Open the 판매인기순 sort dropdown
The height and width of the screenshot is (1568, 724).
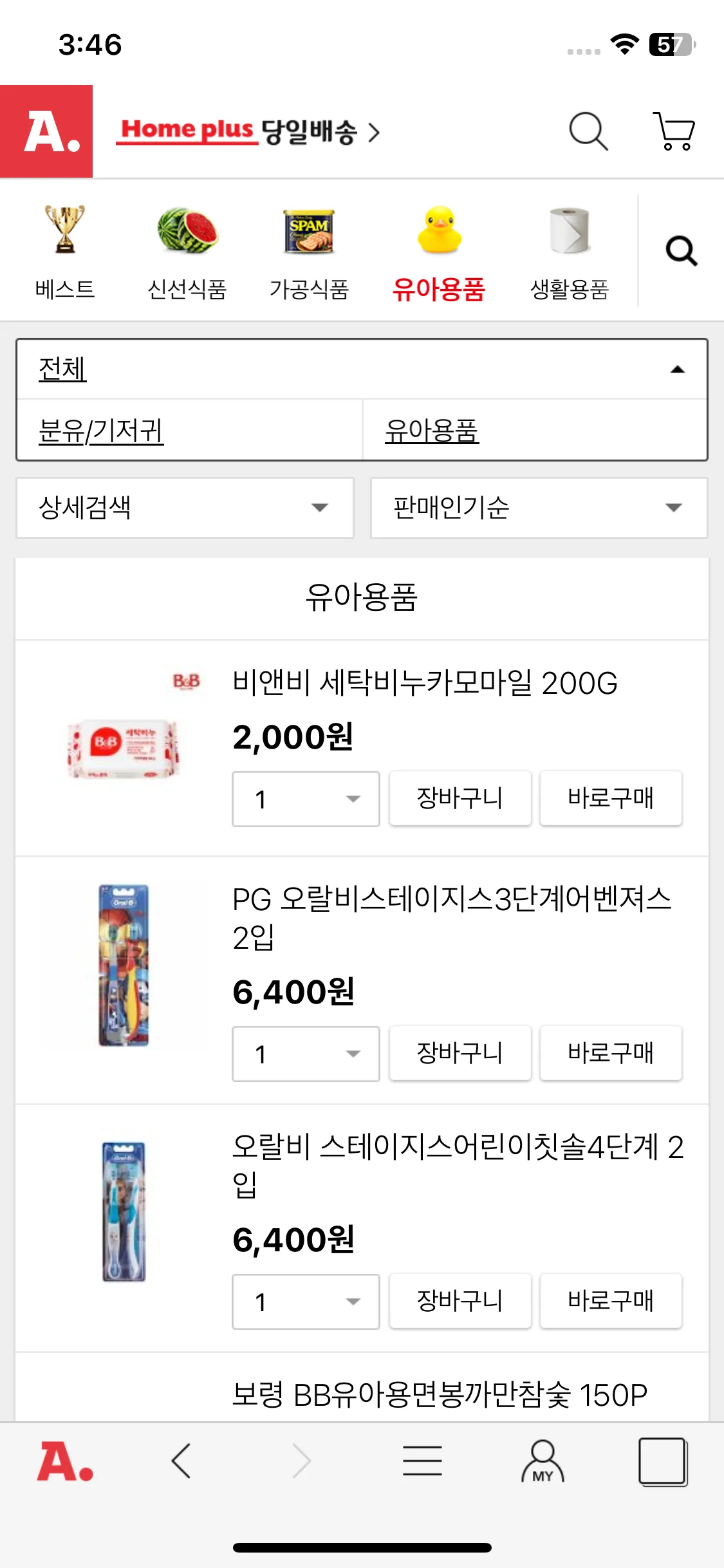539,507
